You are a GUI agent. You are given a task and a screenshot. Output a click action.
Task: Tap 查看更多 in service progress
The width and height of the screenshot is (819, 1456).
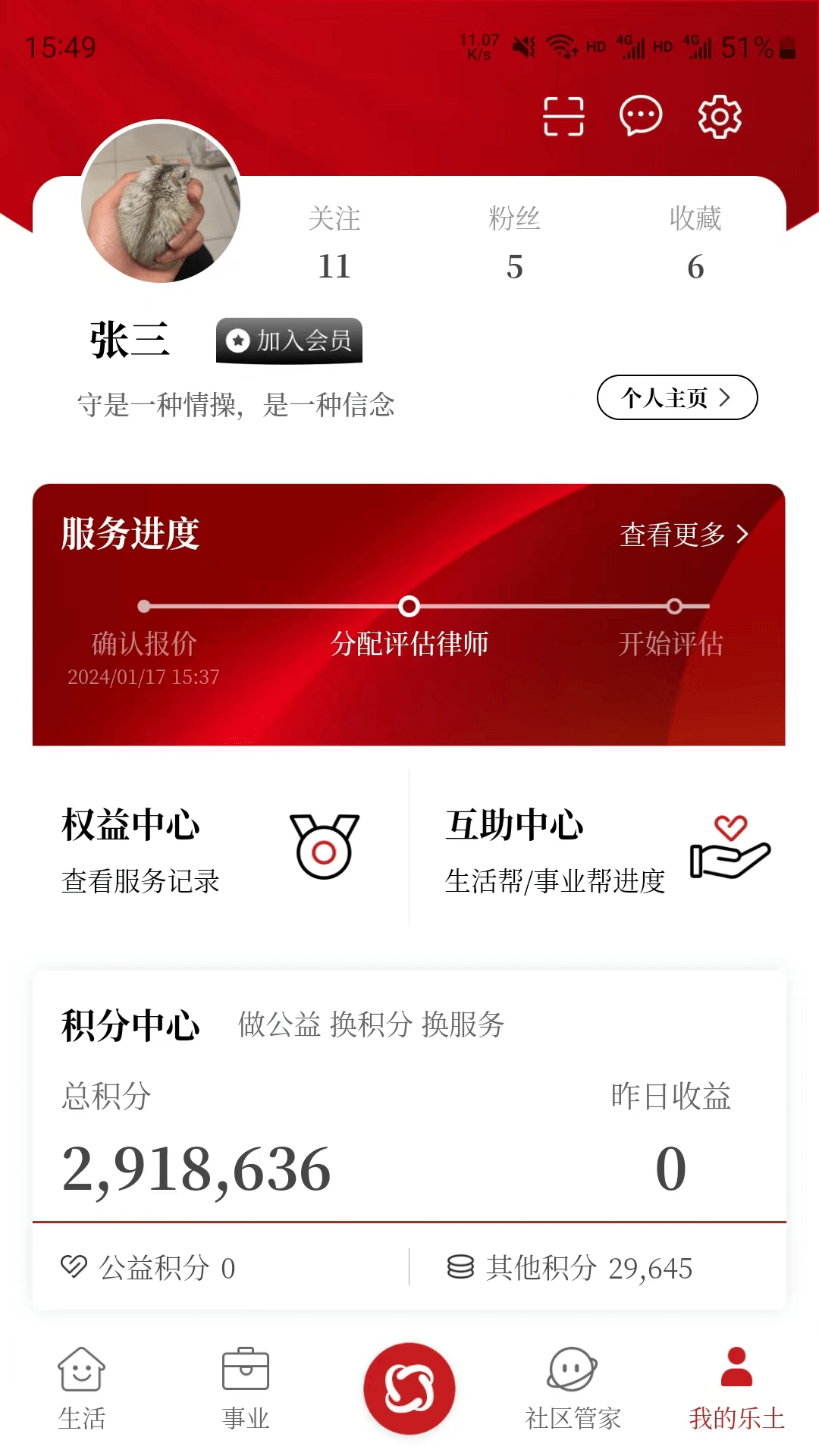682,535
